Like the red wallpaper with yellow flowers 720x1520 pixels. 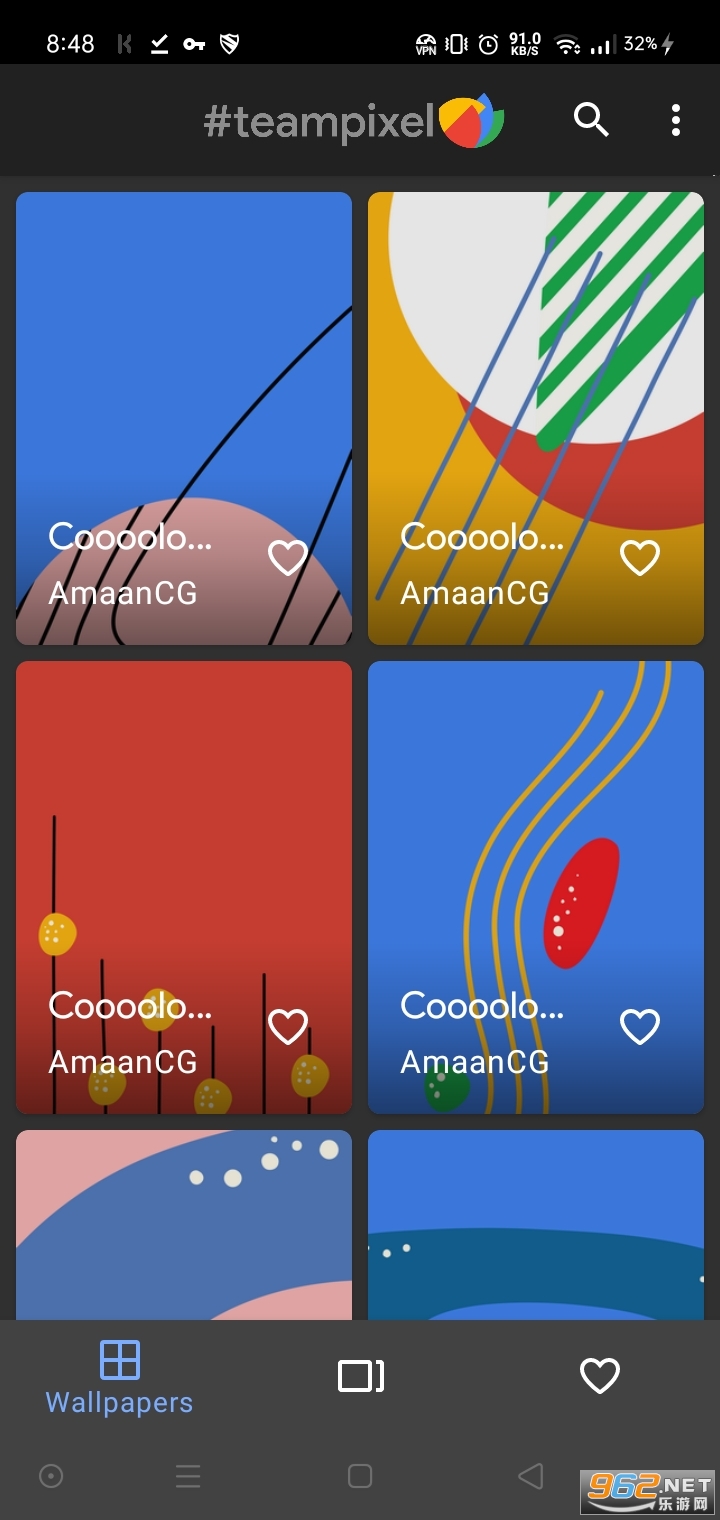288,1027
